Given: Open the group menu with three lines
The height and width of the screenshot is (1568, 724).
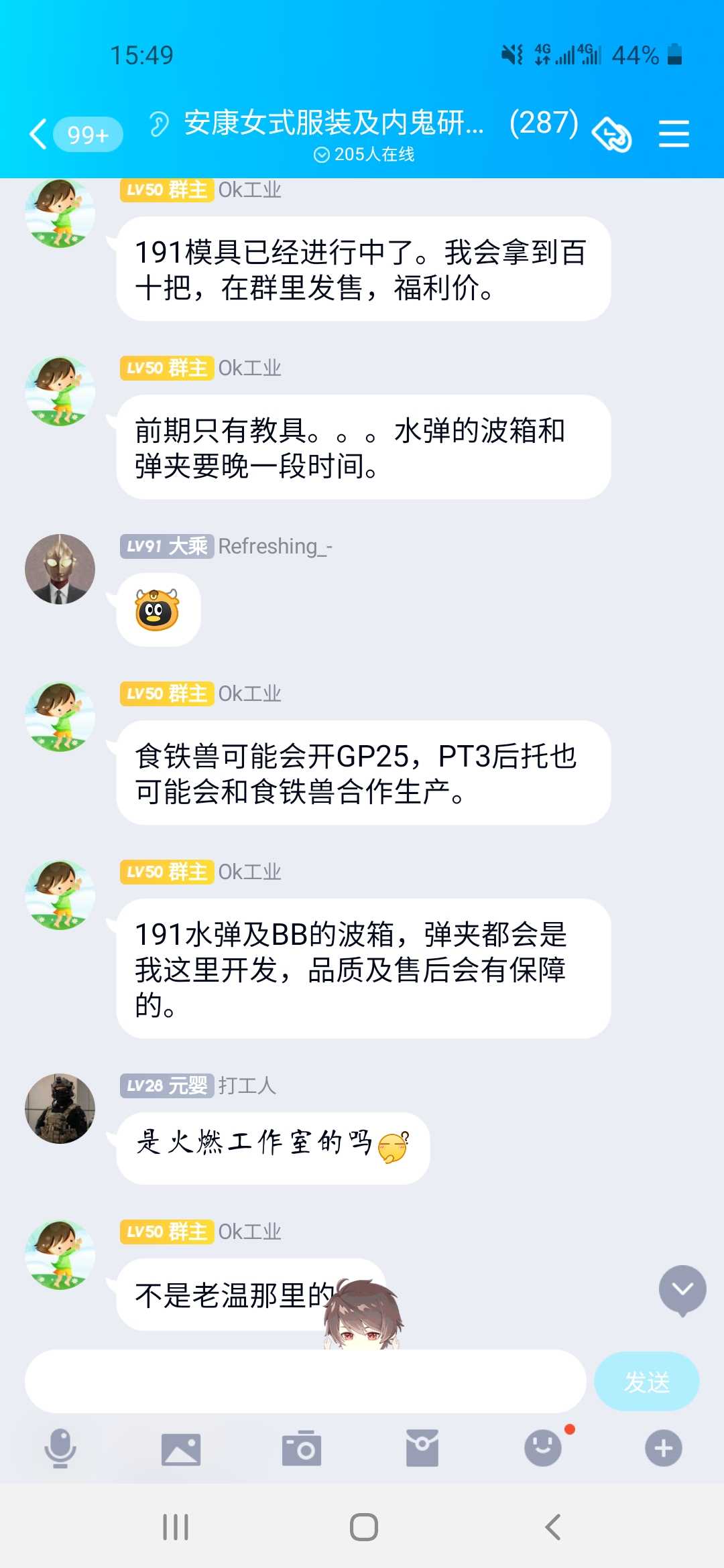Looking at the screenshot, I should (x=674, y=133).
